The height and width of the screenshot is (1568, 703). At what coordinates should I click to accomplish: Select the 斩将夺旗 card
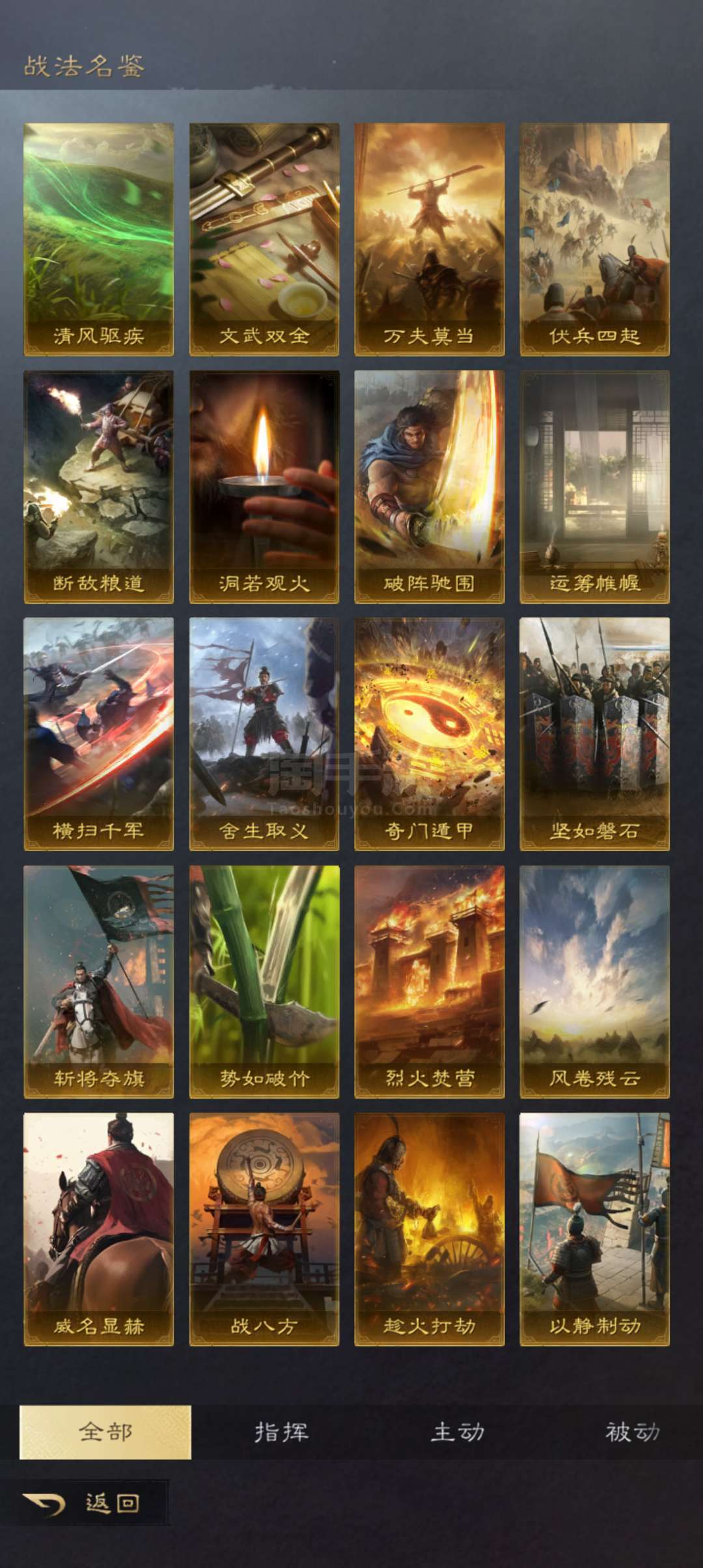pyautogui.click(x=99, y=982)
